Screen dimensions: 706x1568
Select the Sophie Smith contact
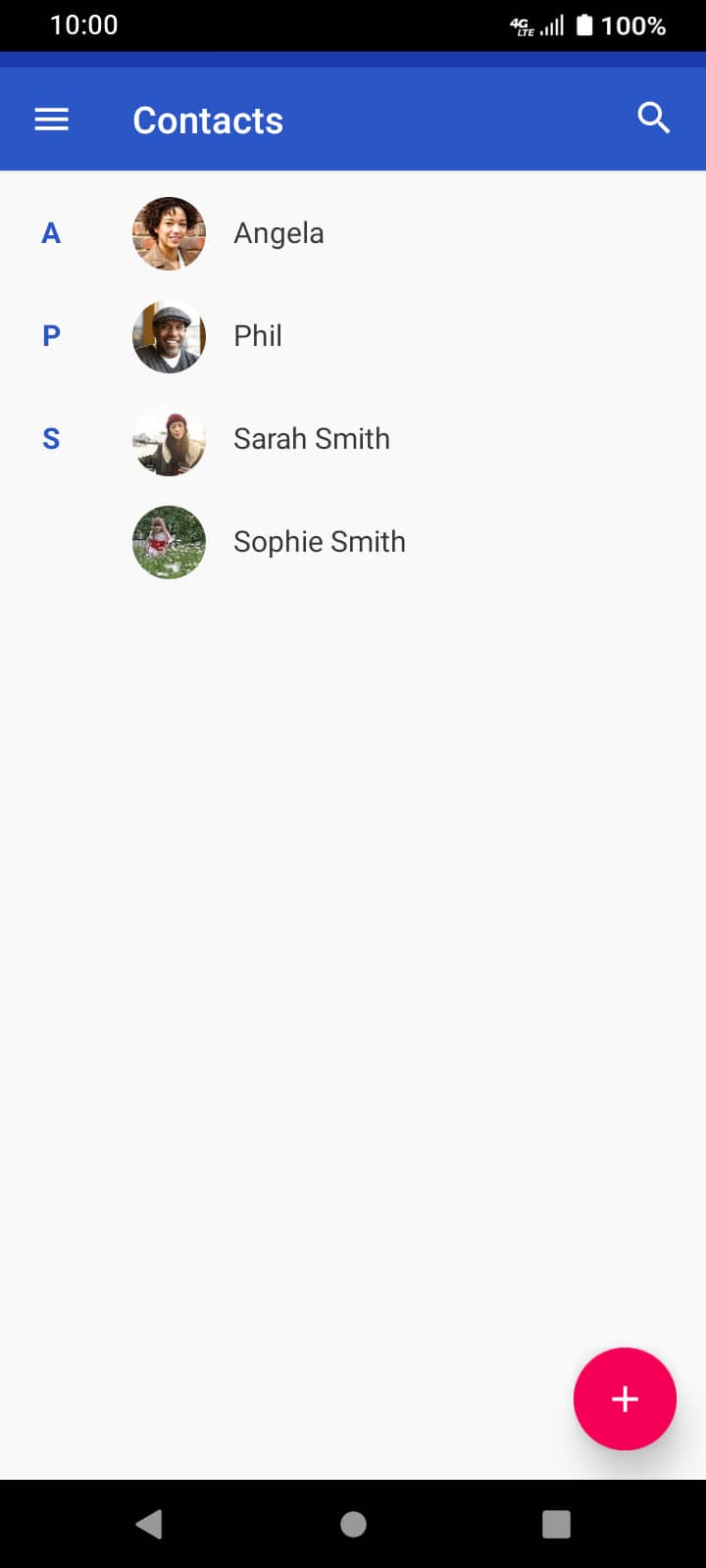(x=353, y=542)
